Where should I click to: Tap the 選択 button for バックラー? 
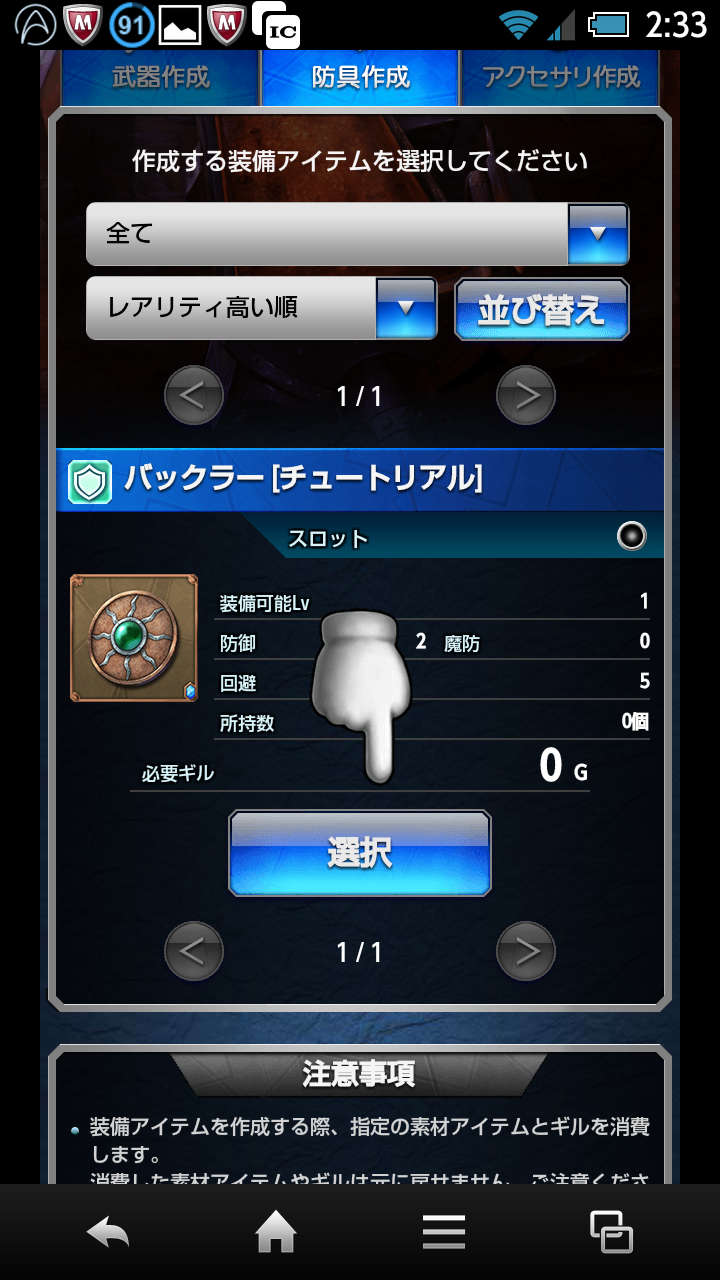coord(360,853)
